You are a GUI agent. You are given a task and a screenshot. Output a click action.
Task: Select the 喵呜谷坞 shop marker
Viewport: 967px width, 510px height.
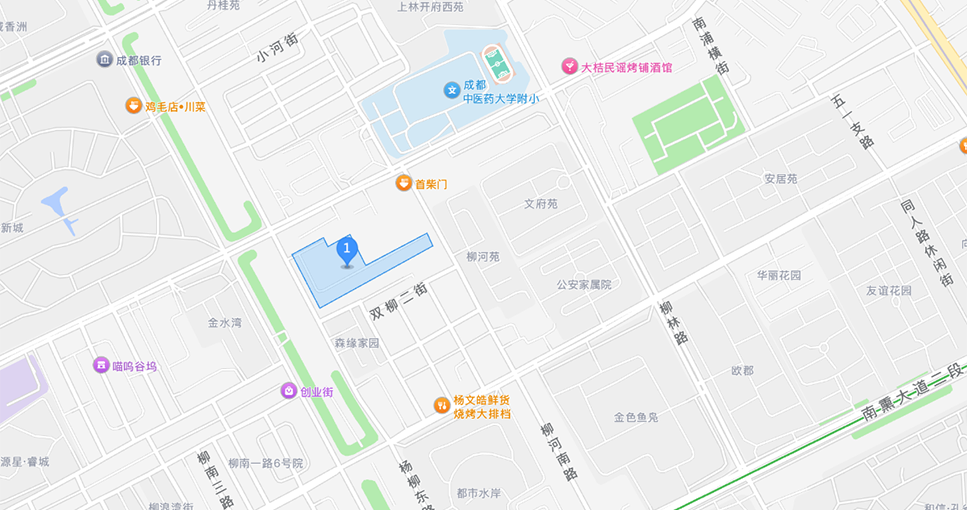tap(101, 365)
